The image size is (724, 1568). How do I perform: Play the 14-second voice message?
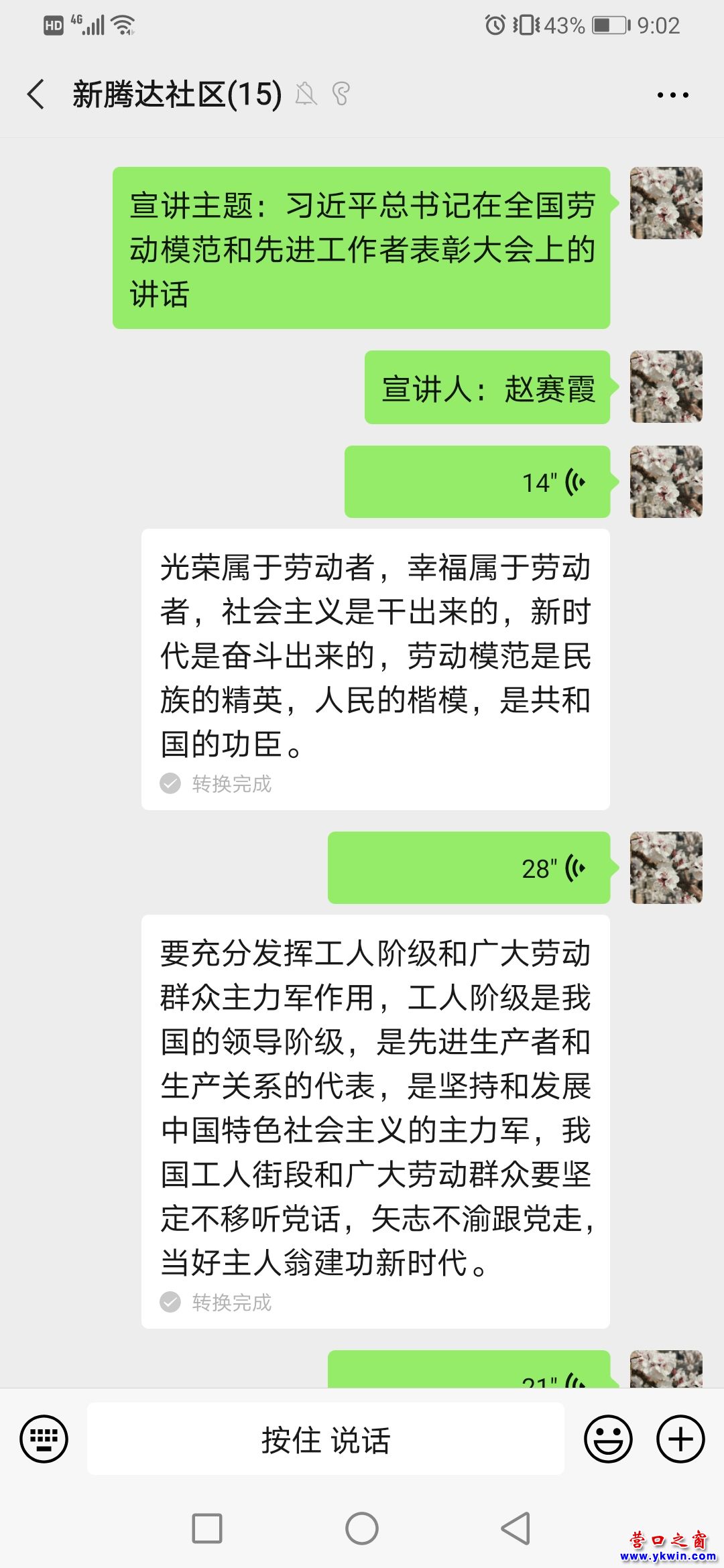477,482
